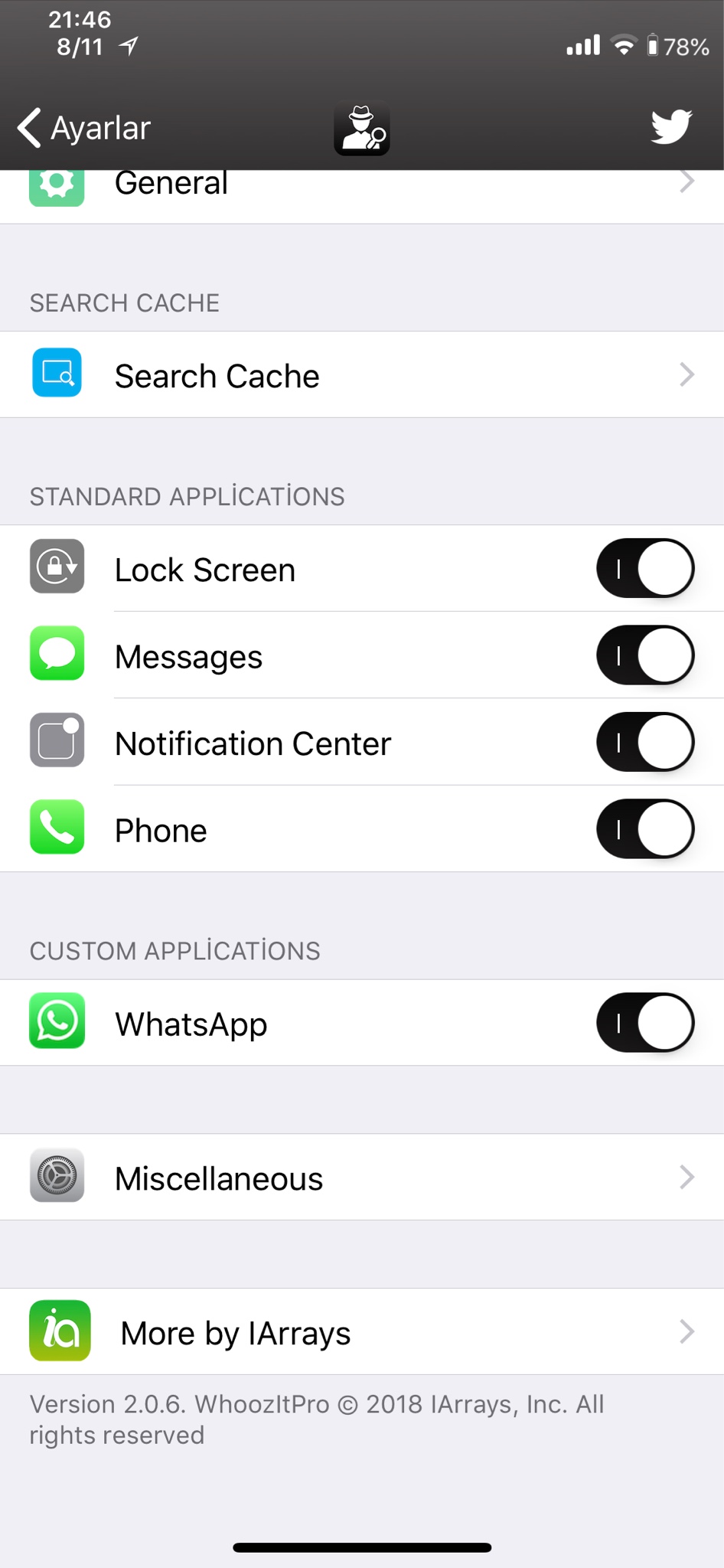Open More by IArrays
This screenshot has height=1568, width=724.
coord(361,1332)
